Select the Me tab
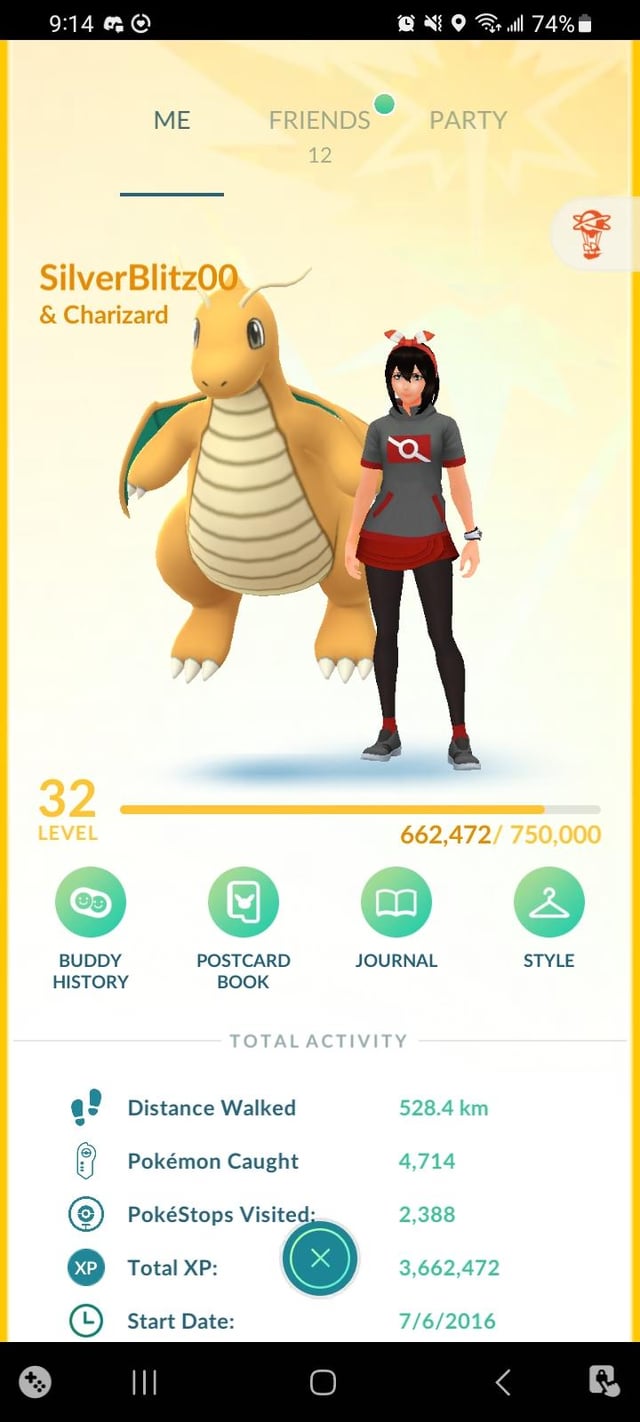The width and height of the screenshot is (640, 1422). pos(172,121)
